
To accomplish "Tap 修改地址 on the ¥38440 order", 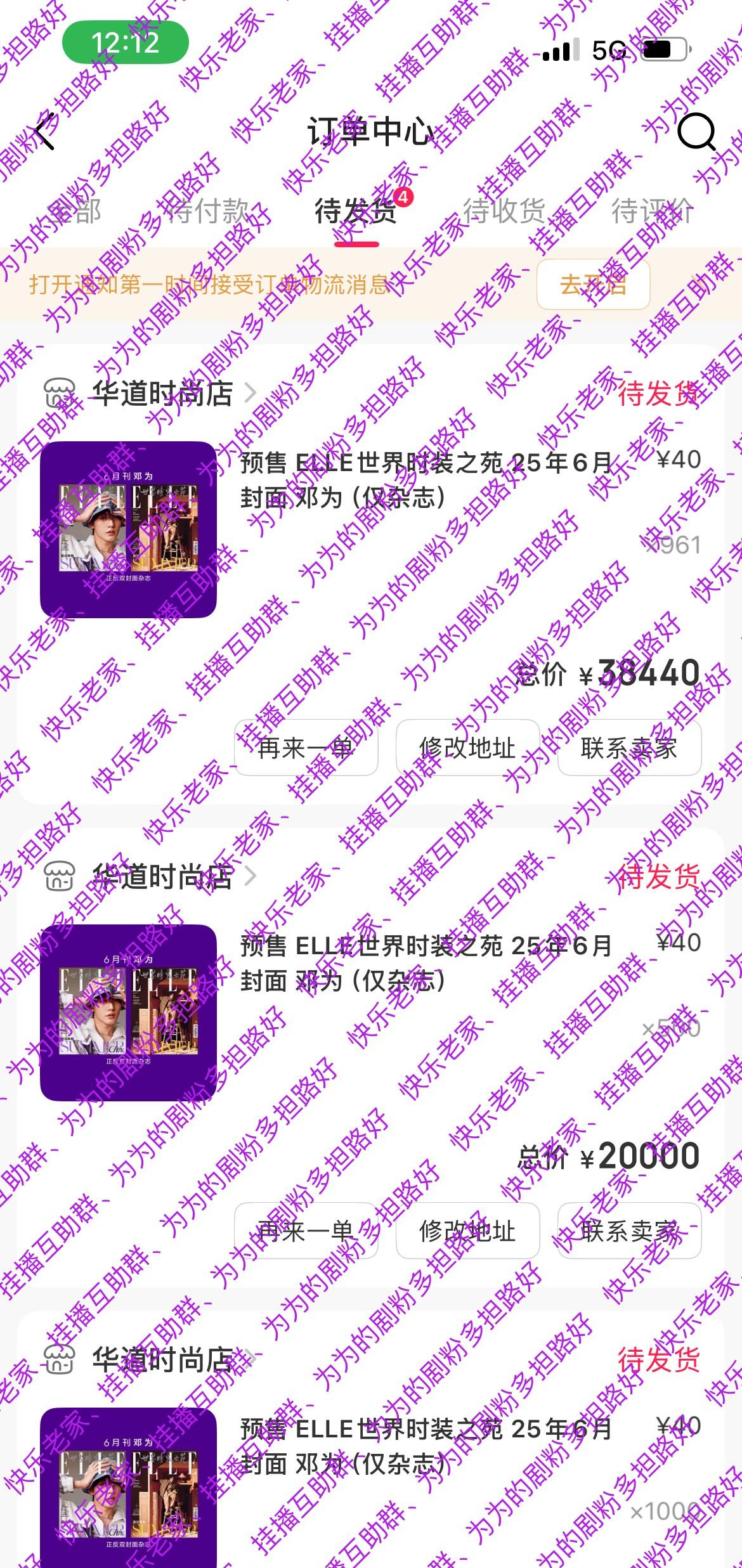I will [467, 748].
